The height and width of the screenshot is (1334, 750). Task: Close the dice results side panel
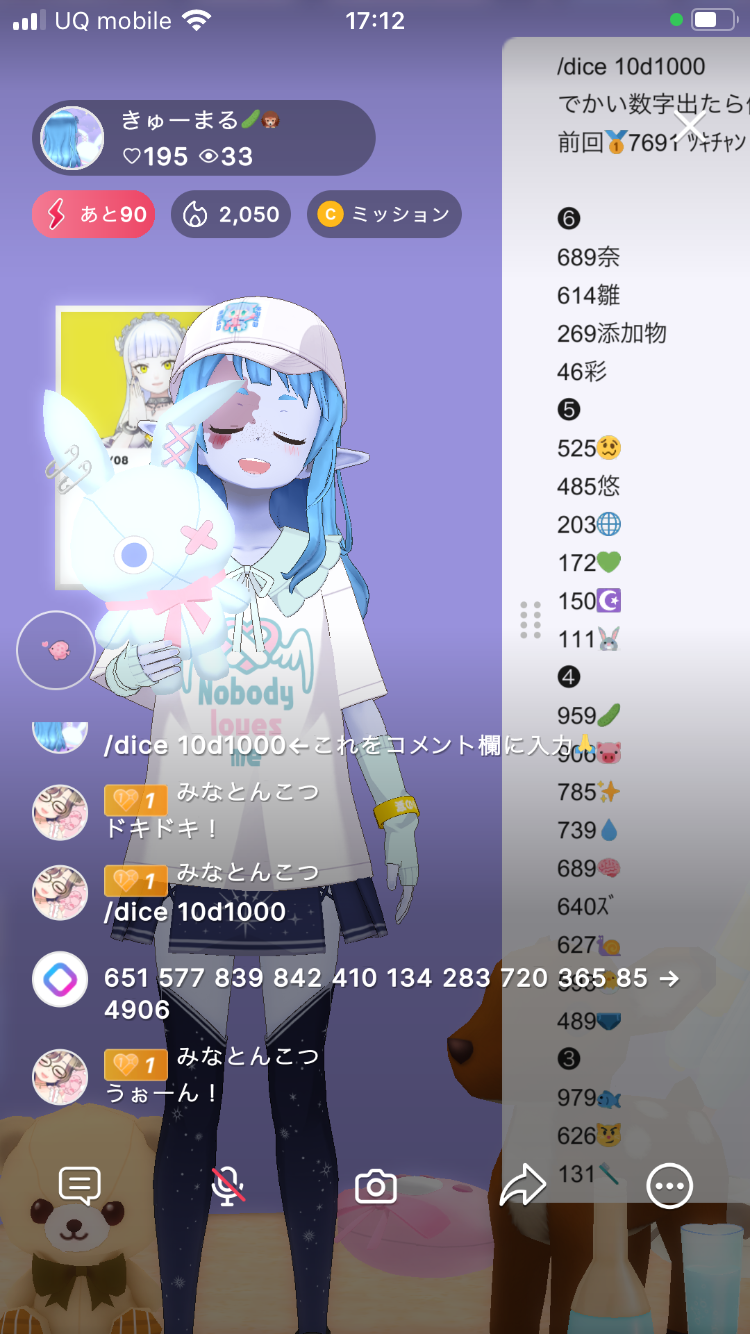pyautogui.click(x=690, y=125)
